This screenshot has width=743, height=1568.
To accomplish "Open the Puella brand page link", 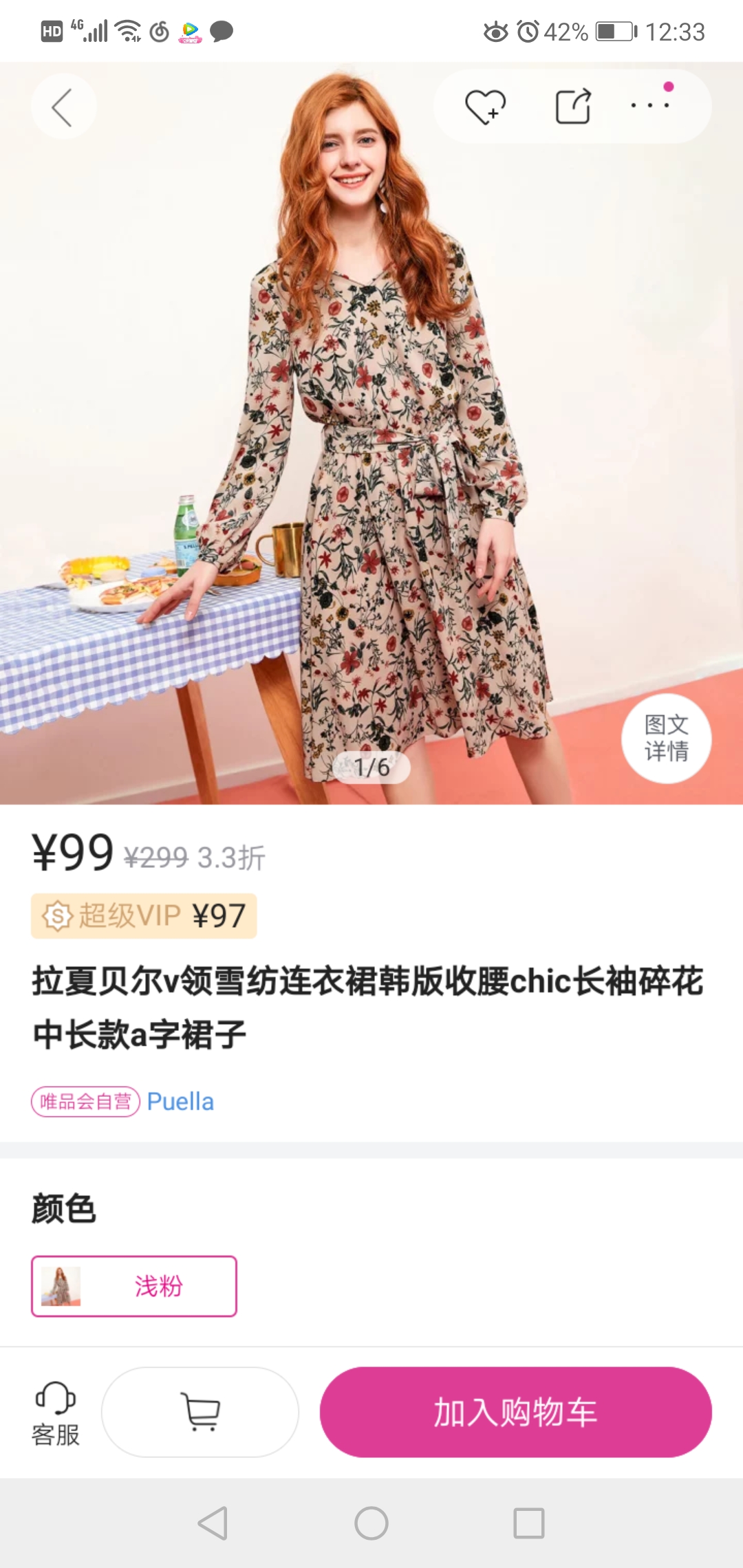I will [x=181, y=1101].
